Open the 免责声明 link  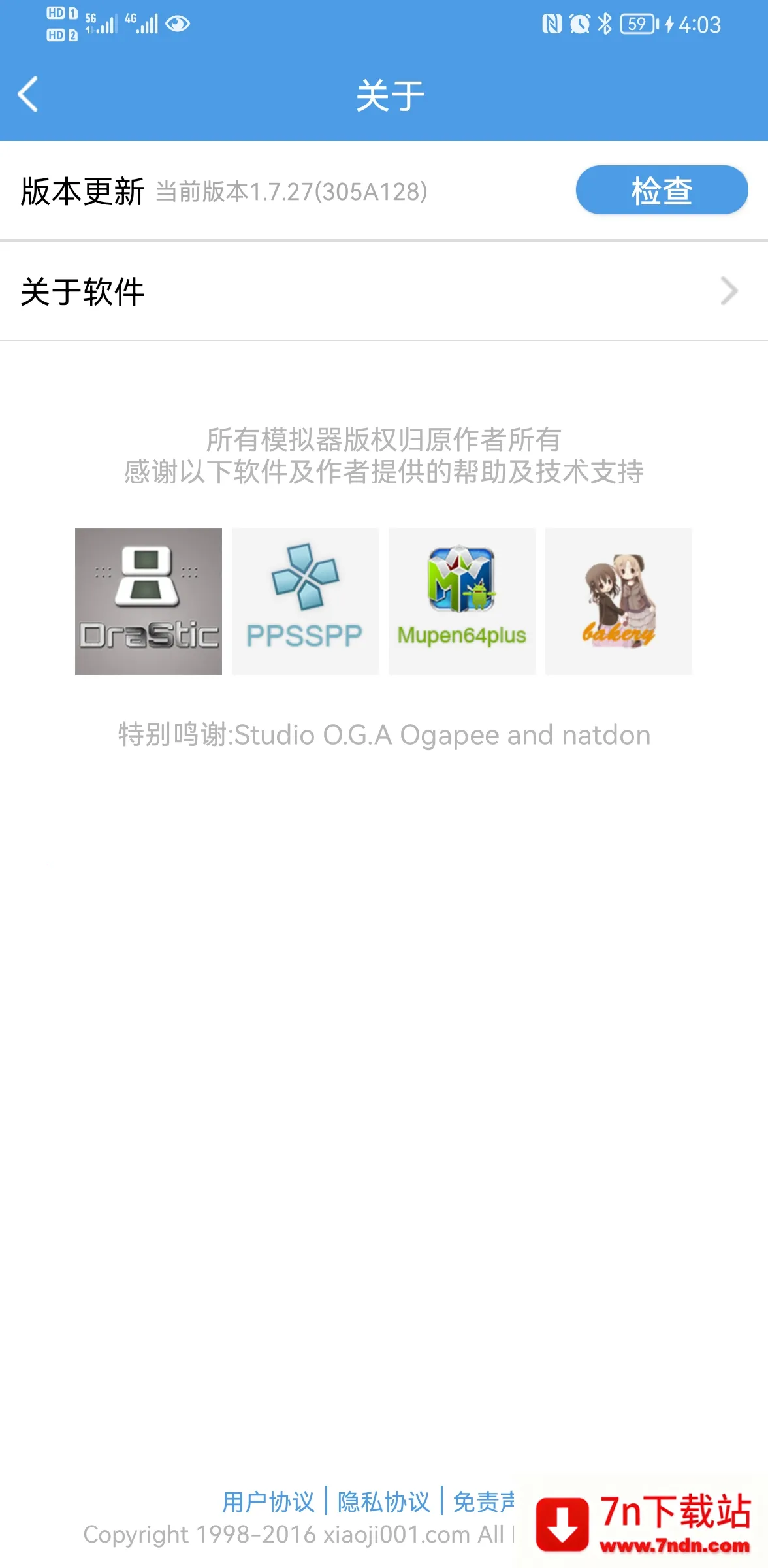point(484,1501)
